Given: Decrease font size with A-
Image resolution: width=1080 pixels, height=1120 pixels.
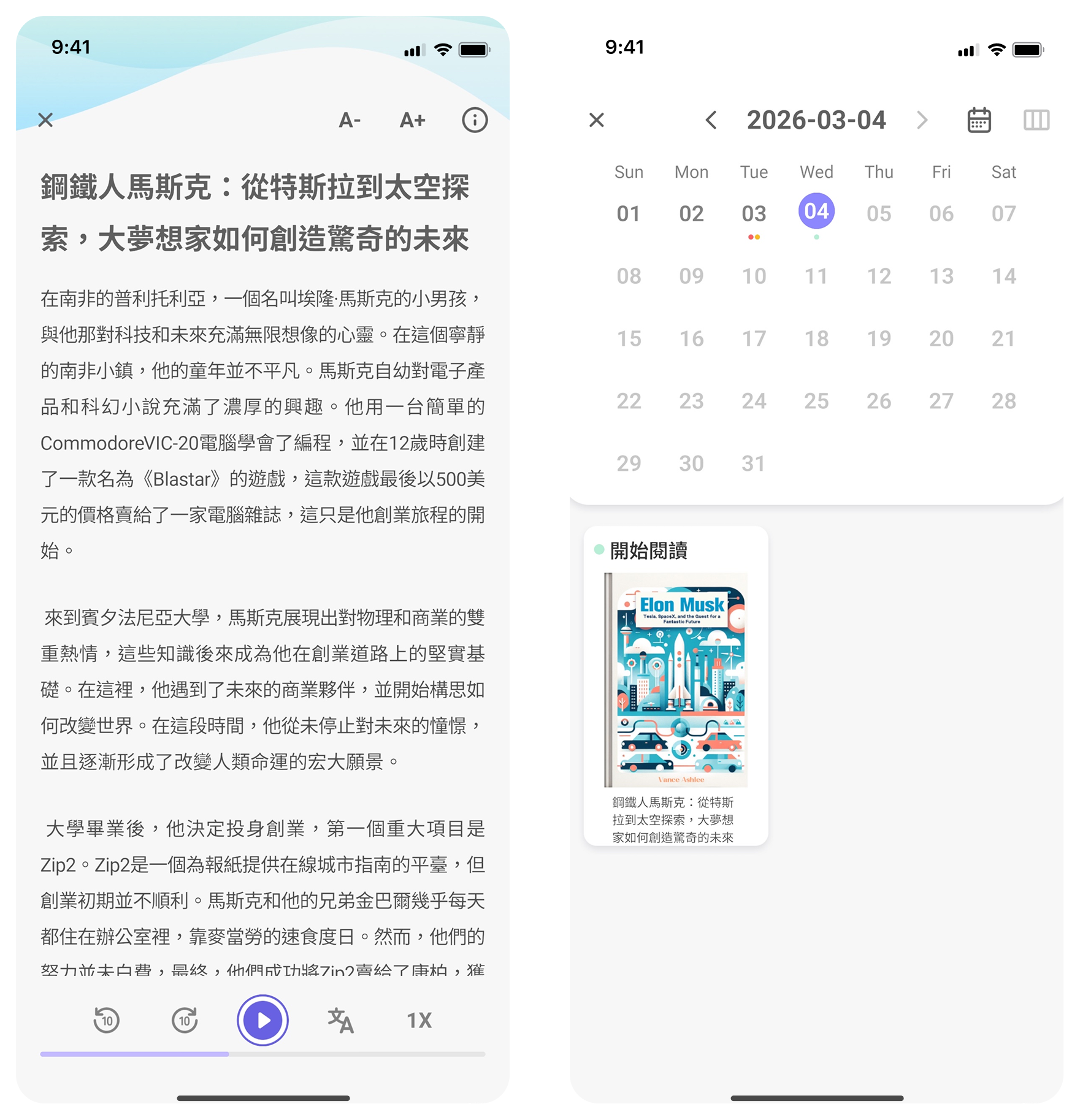Looking at the screenshot, I should coord(350,120).
